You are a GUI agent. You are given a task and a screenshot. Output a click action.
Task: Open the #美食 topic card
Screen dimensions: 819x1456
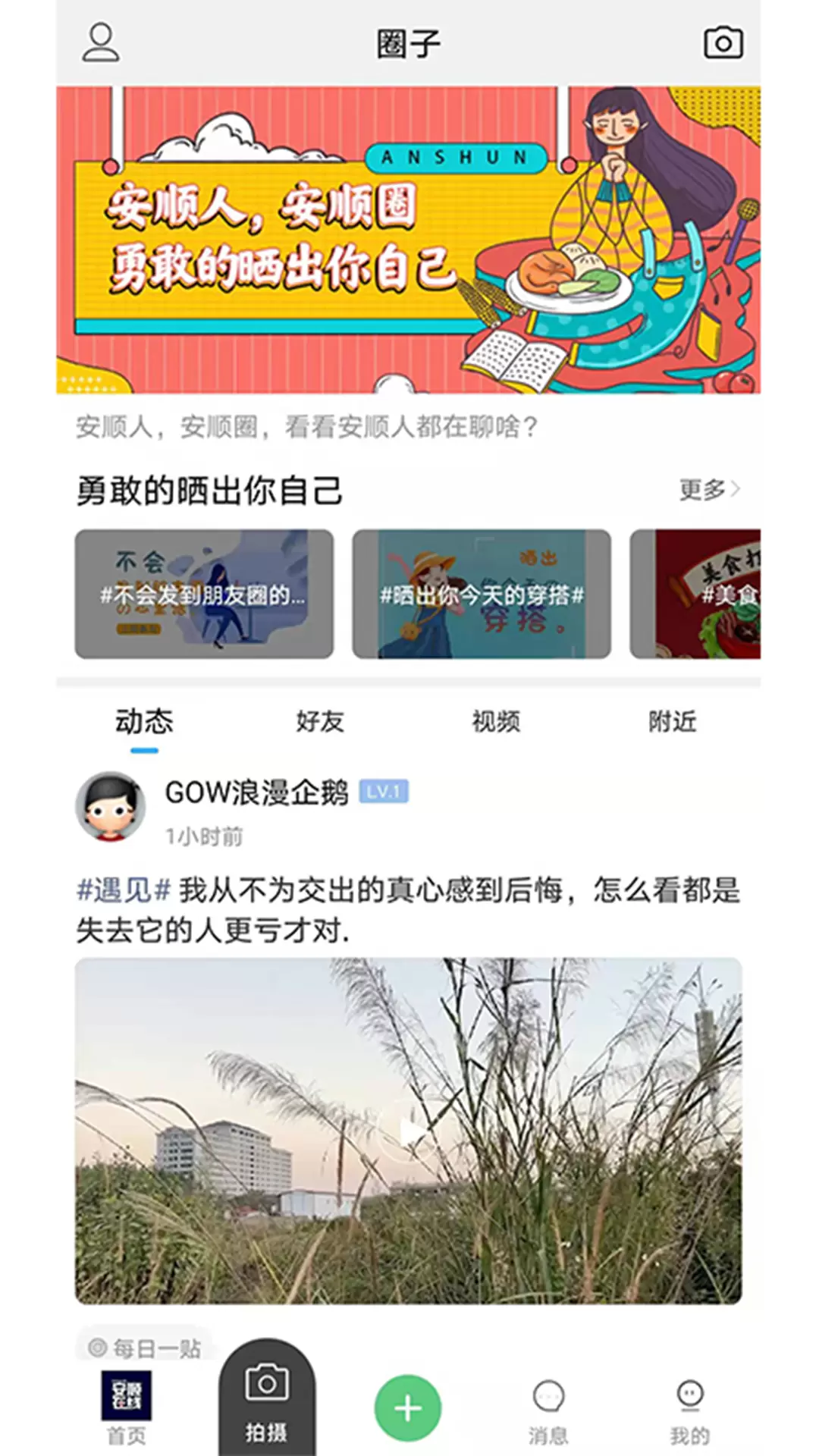pyautogui.click(x=695, y=594)
